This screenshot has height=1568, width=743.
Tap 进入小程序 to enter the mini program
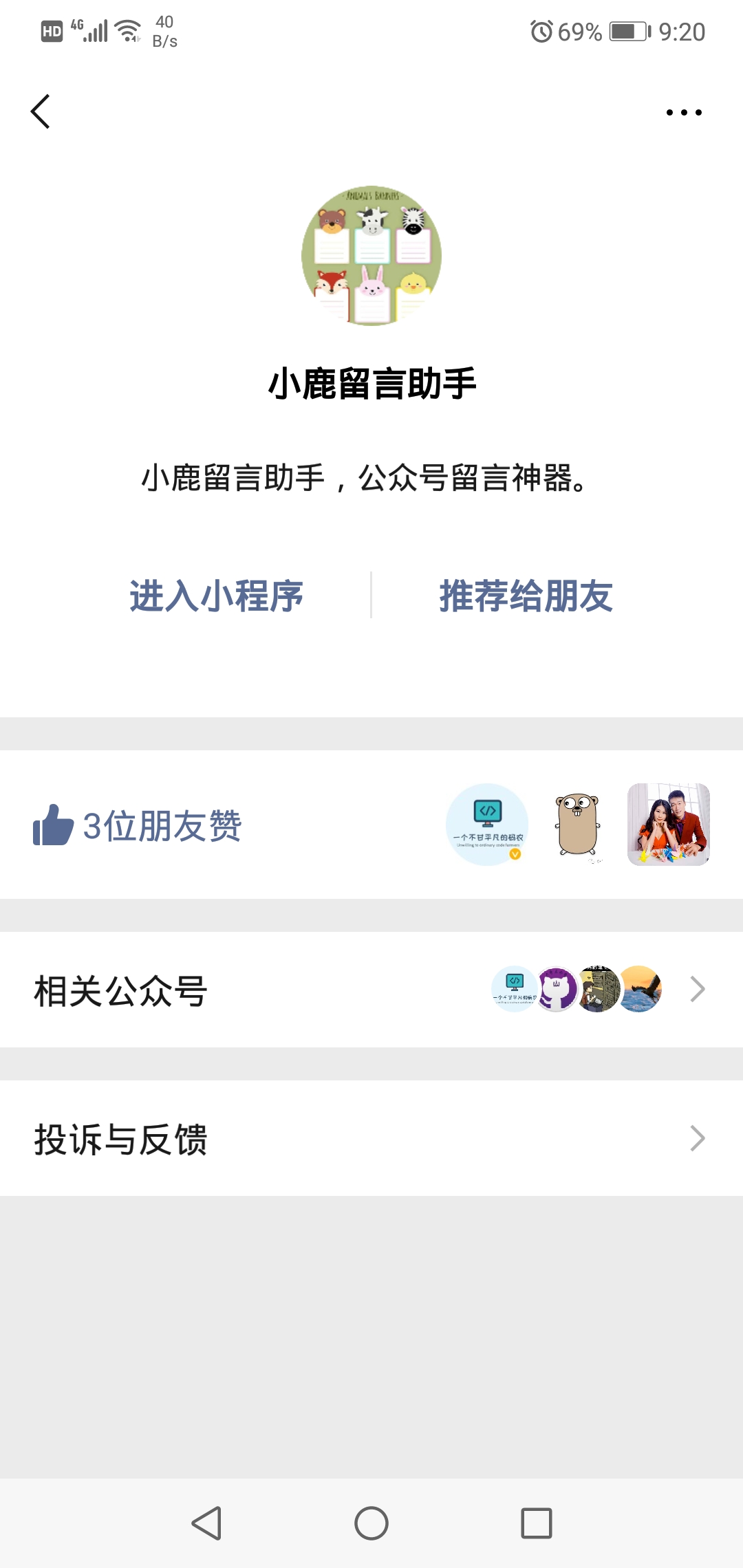point(216,596)
